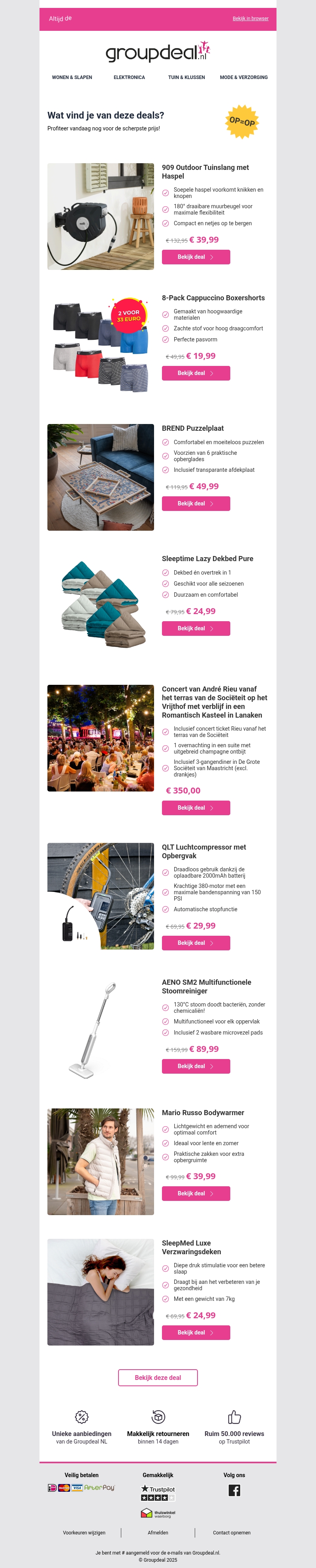The image size is (316, 1568).
Task: Open the 'Contact opnemen' link
Action: tap(231, 1533)
